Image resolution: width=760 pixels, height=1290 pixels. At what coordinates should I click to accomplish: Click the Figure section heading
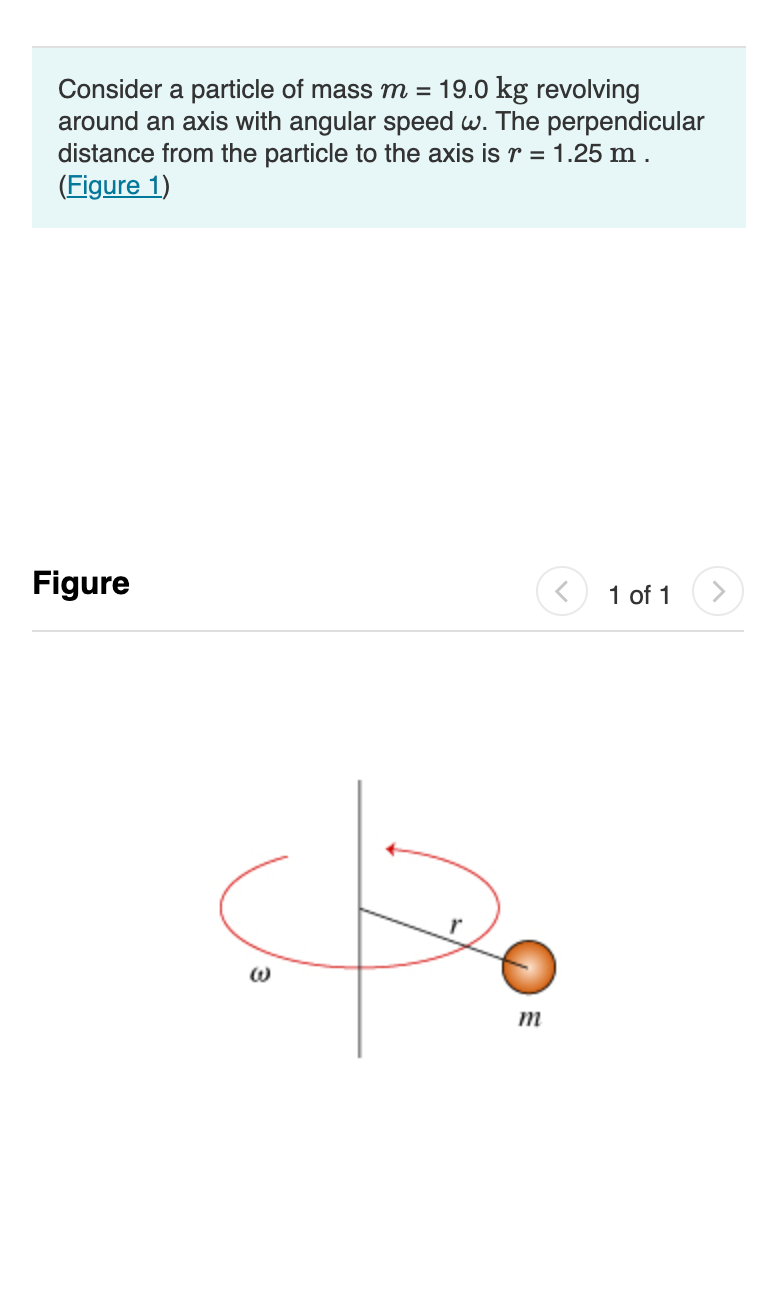click(x=80, y=583)
